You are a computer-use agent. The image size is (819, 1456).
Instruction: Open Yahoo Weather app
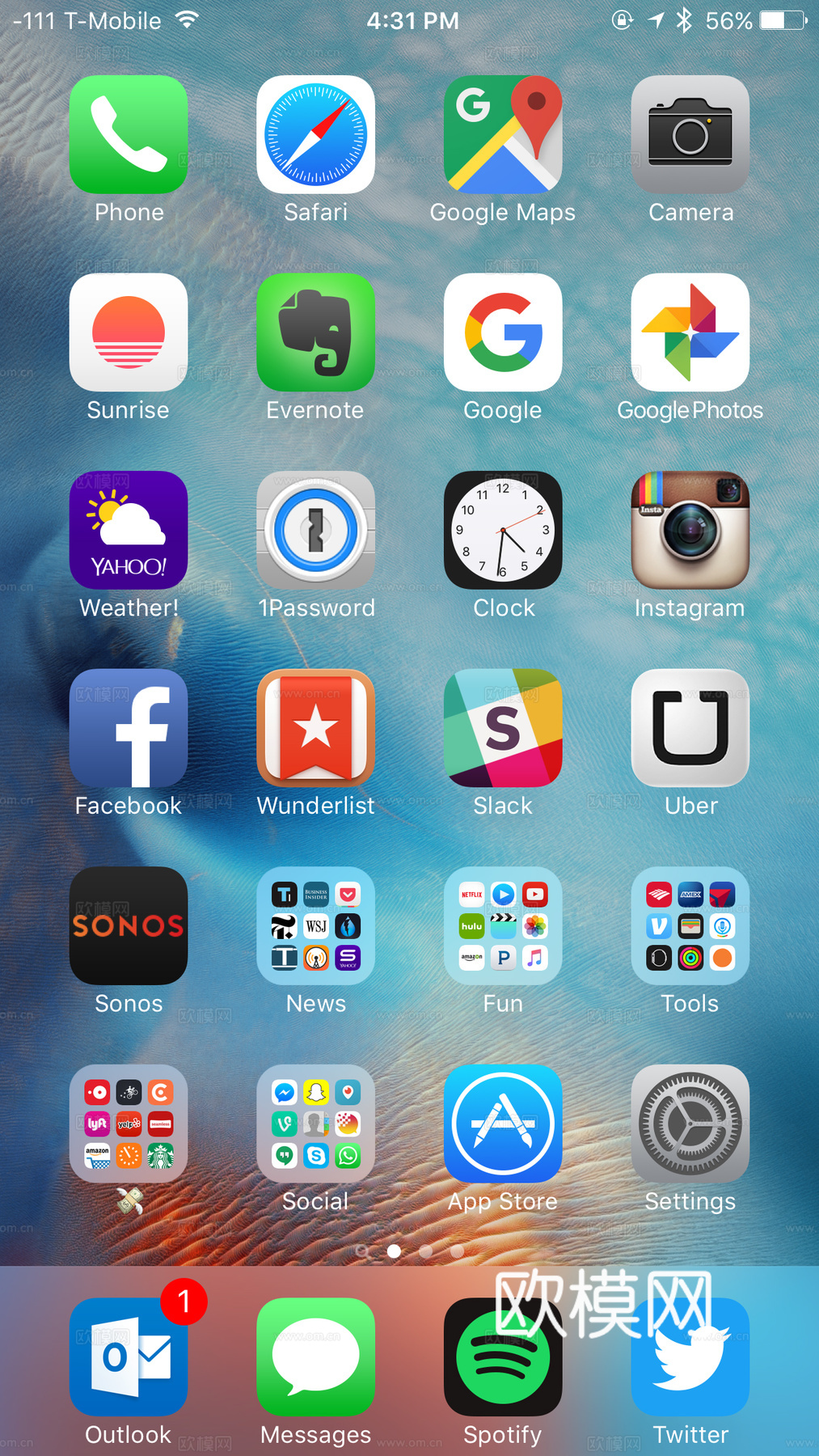(129, 530)
